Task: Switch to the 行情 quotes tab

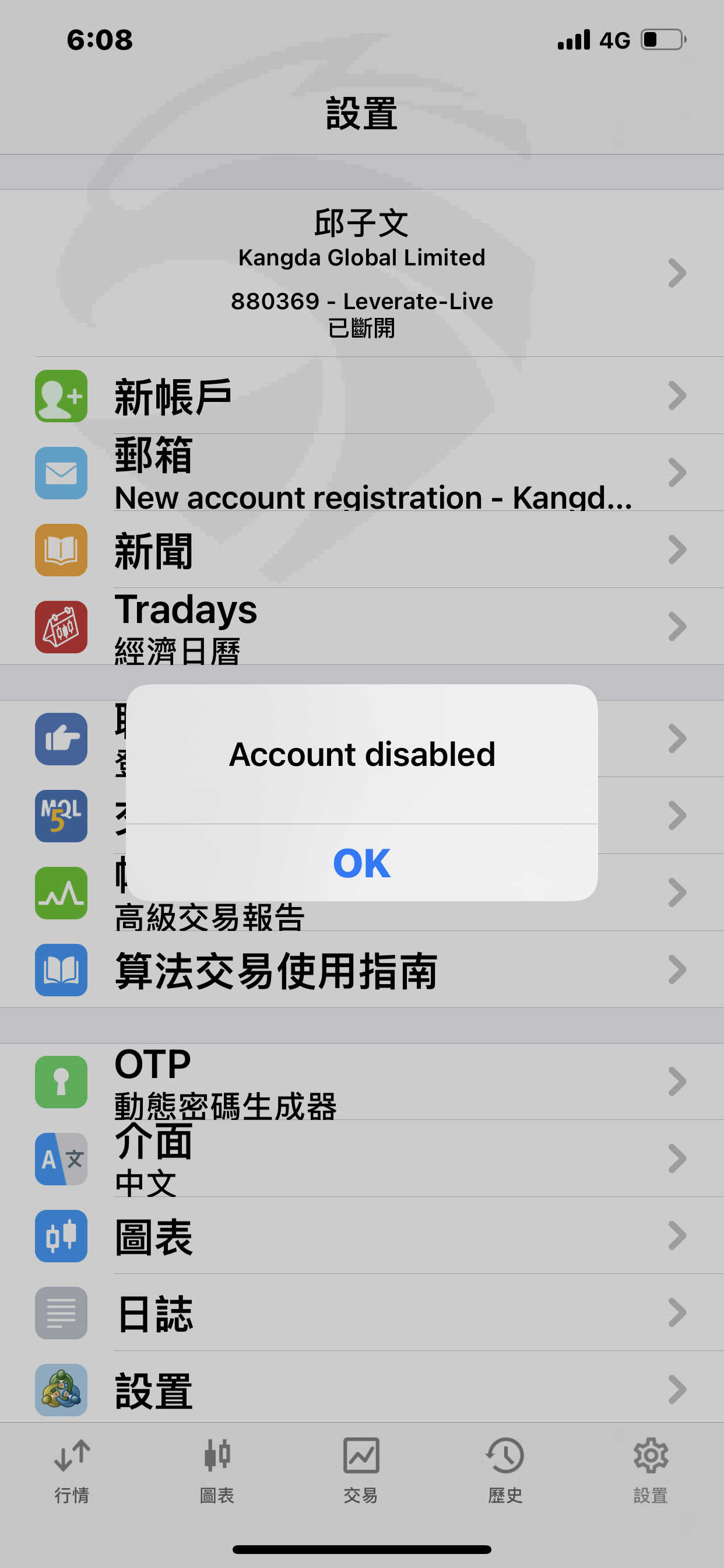Action: (72, 1471)
